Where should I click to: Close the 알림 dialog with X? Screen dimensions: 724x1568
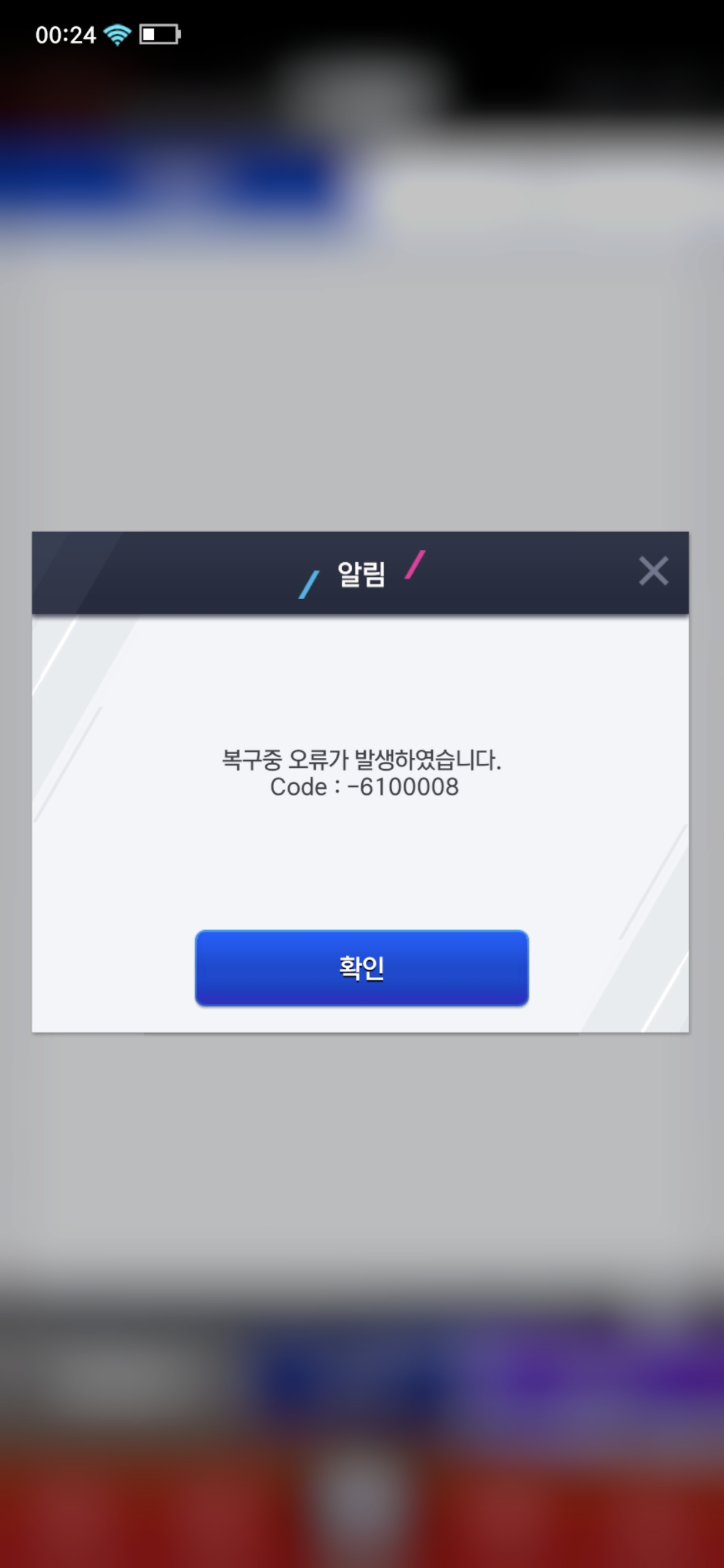(x=653, y=572)
